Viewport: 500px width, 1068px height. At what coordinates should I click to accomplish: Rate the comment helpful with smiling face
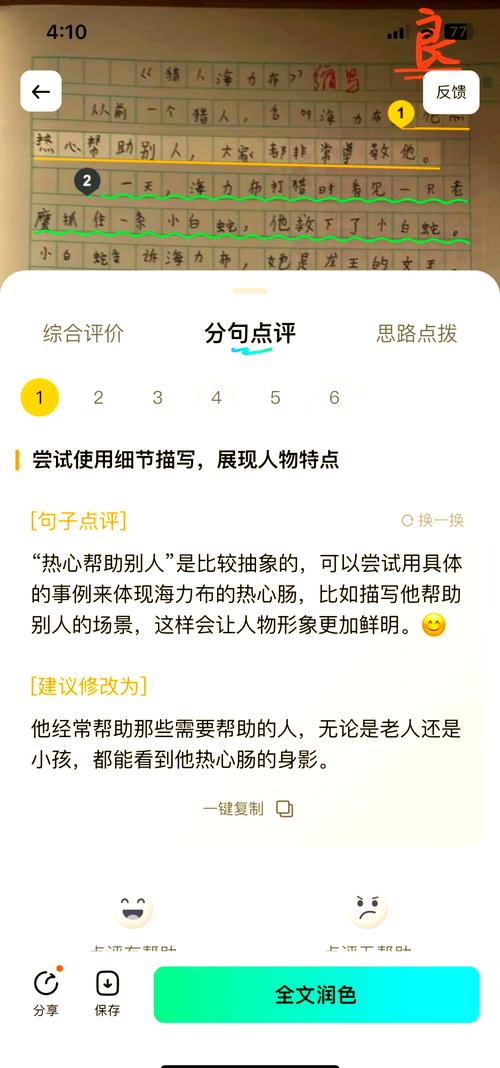[133, 910]
